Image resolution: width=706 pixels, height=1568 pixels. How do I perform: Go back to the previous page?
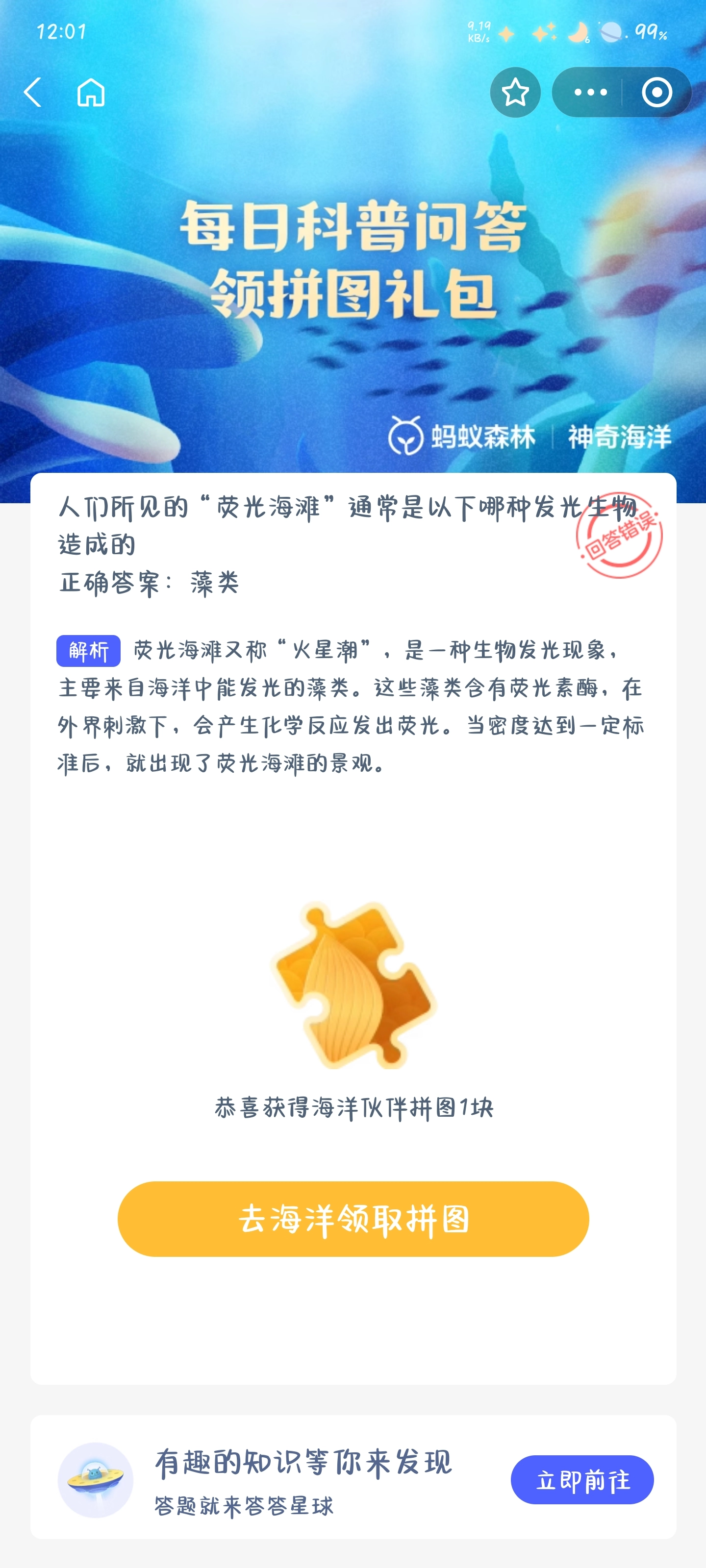coord(33,93)
